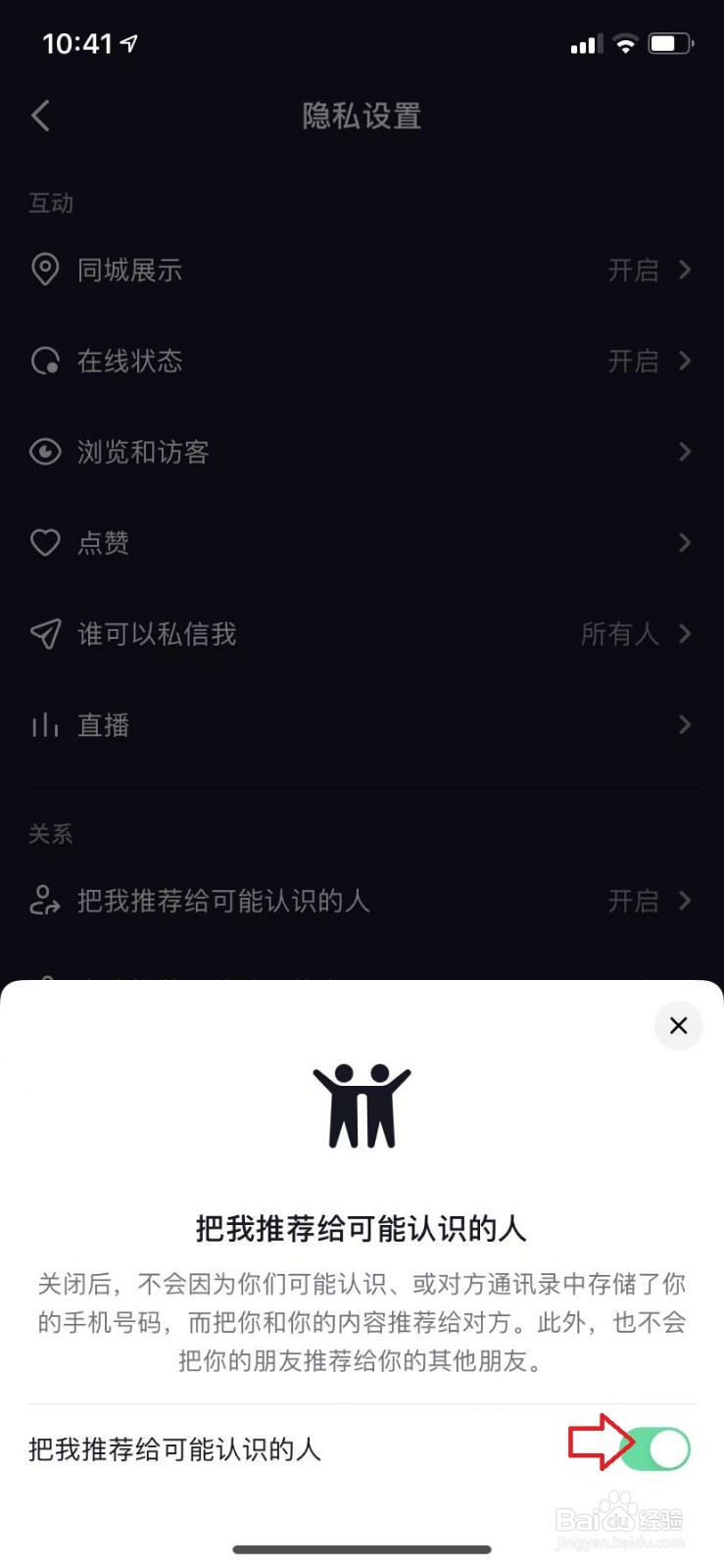Open 在线状态 setting
Screen dimensions: 724x1568
362,361
